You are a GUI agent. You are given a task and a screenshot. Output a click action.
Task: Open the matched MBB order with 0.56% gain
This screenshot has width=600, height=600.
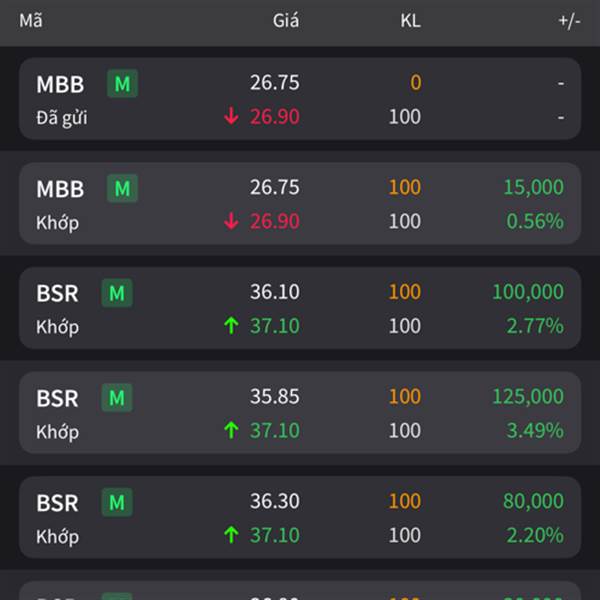click(x=300, y=204)
